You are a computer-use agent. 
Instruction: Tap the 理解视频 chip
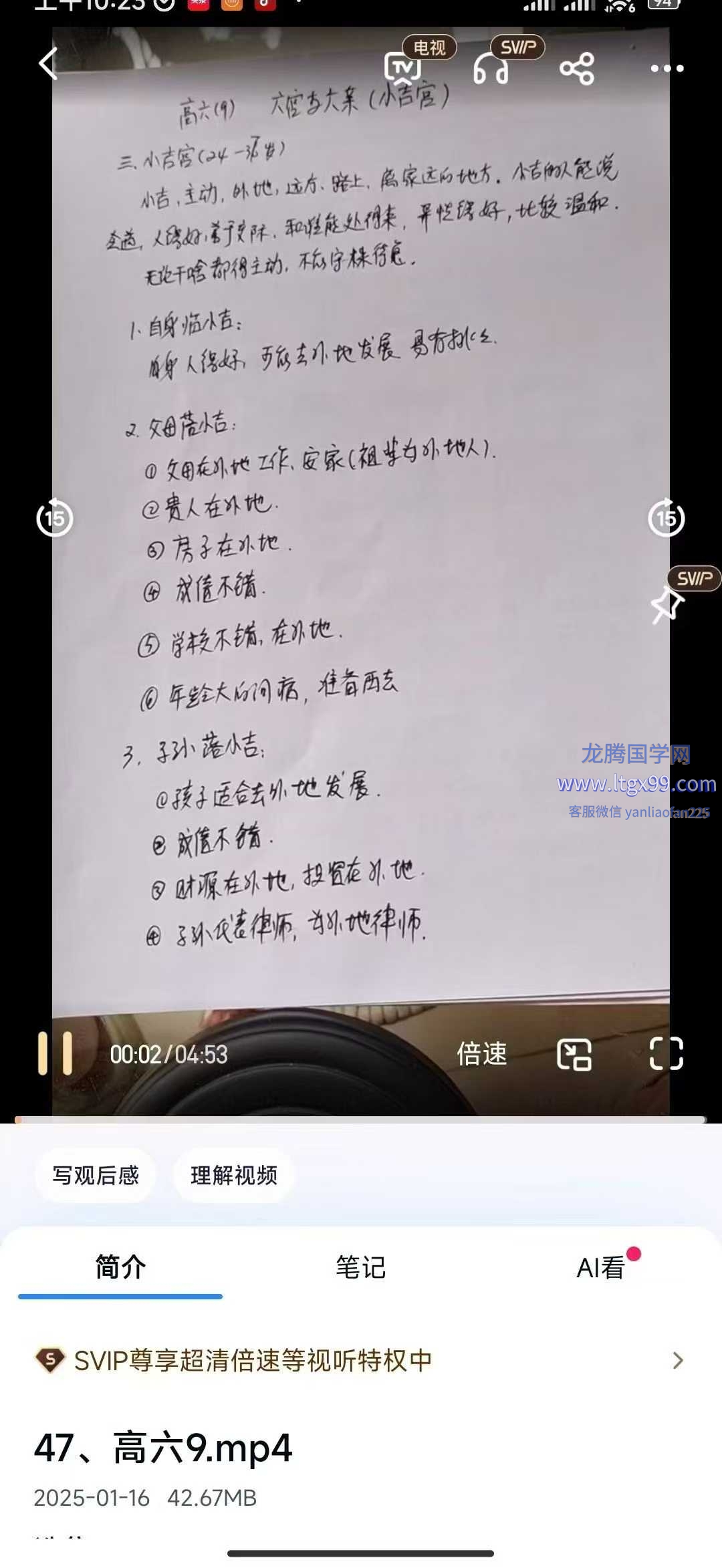click(x=234, y=1175)
